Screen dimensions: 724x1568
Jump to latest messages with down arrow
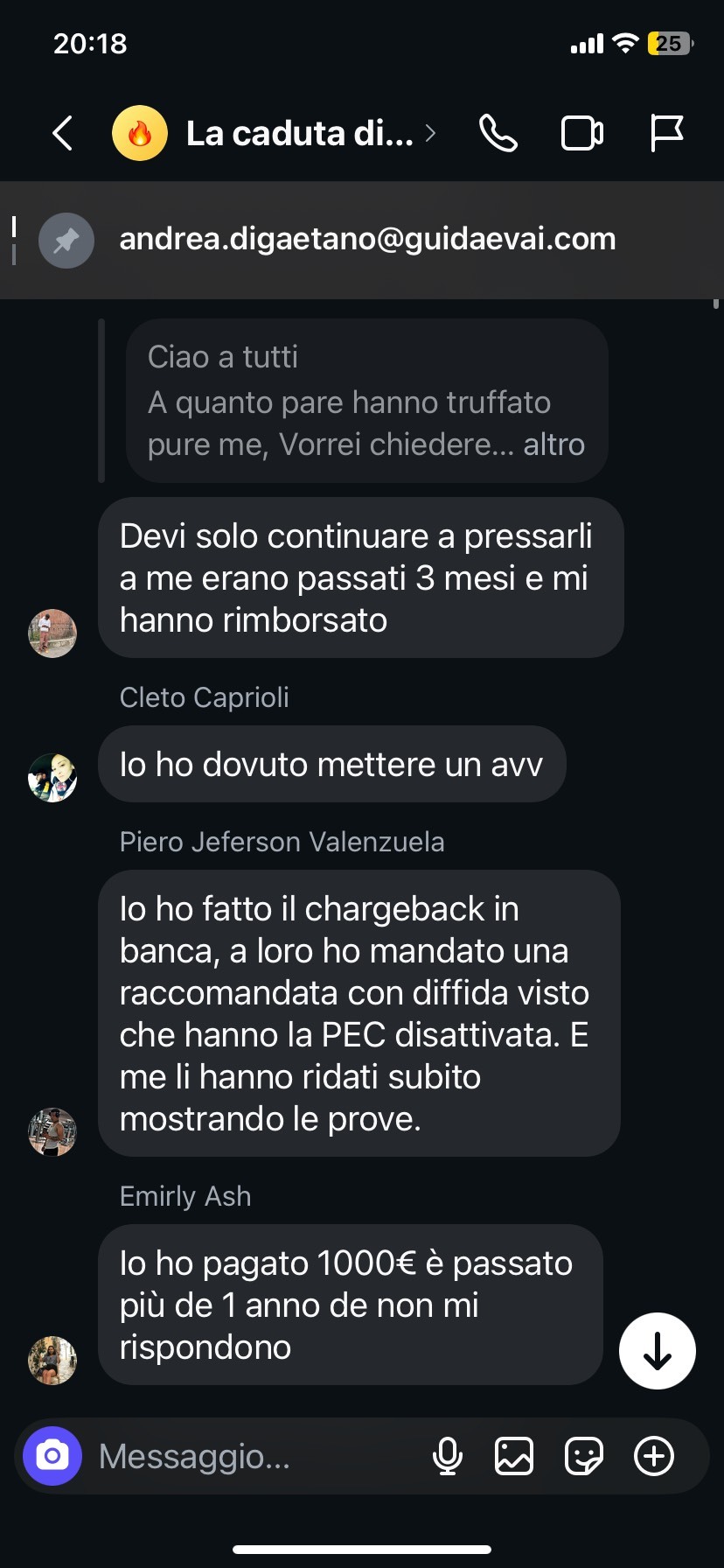pos(657,1351)
